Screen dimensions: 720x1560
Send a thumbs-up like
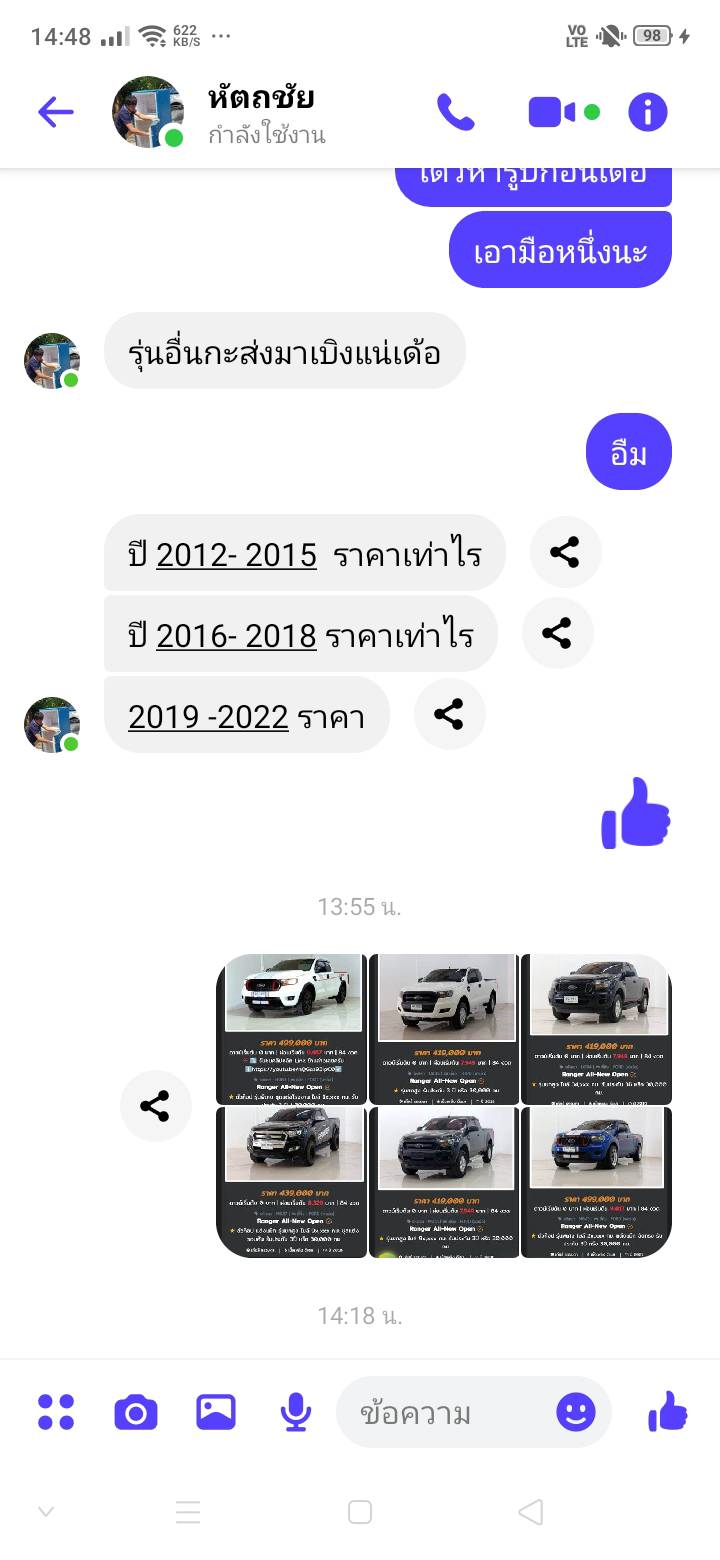point(667,1412)
